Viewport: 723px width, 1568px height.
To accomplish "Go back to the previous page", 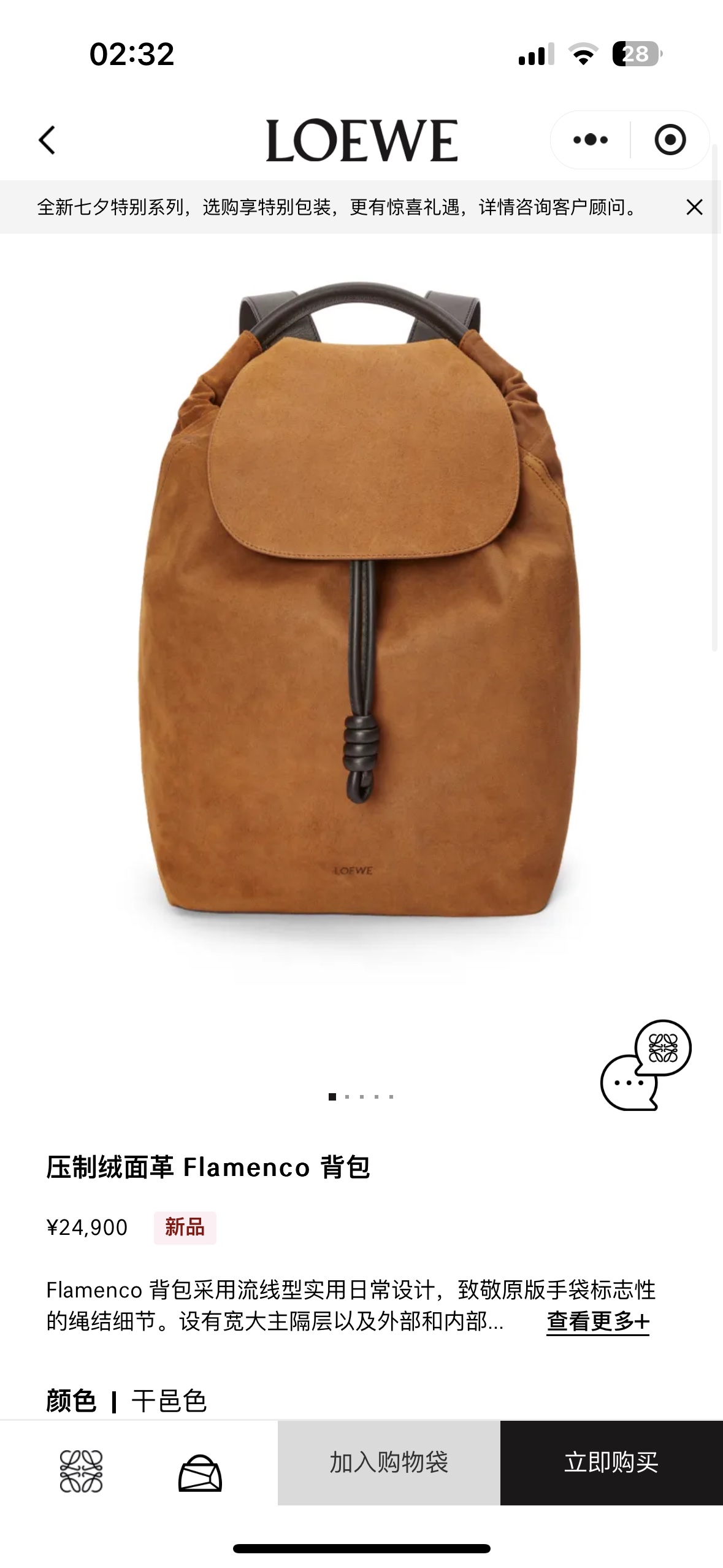I will click(47, 140).
